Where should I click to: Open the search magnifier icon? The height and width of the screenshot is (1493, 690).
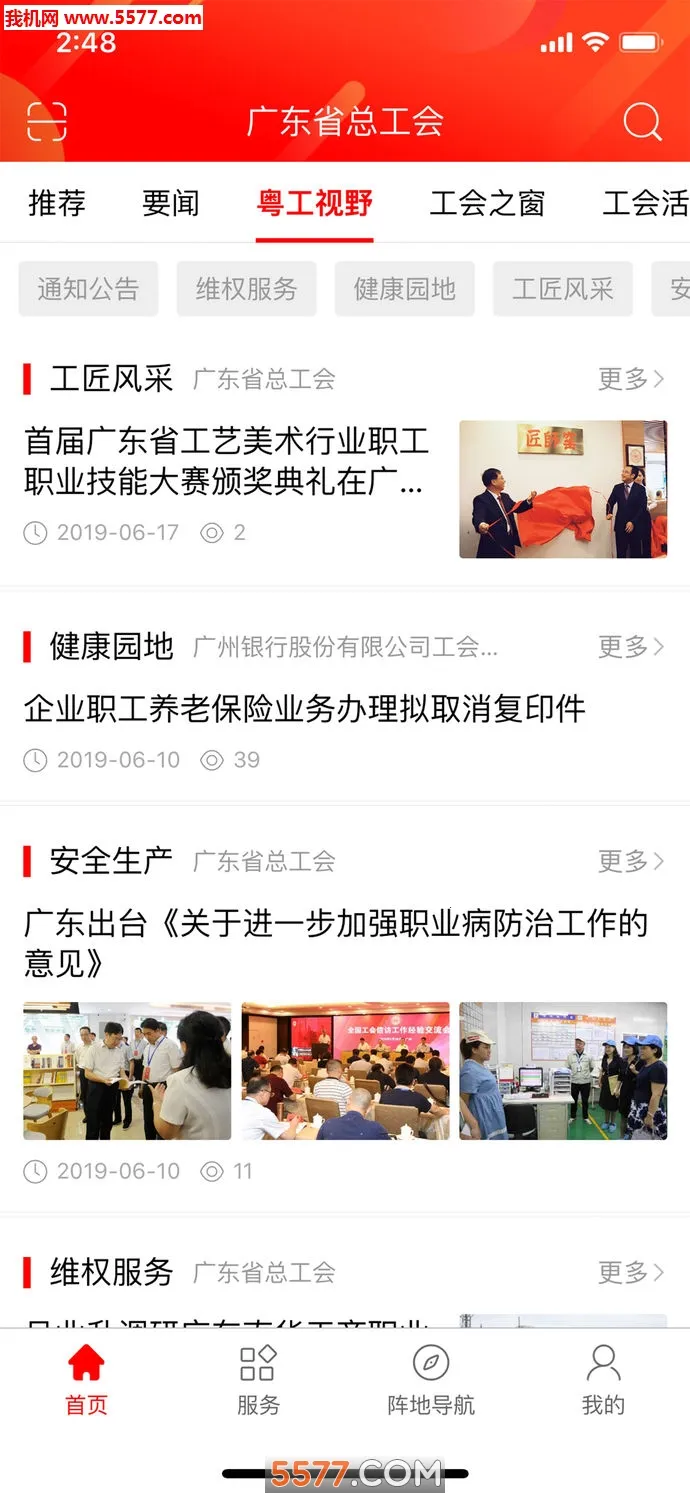642,122
